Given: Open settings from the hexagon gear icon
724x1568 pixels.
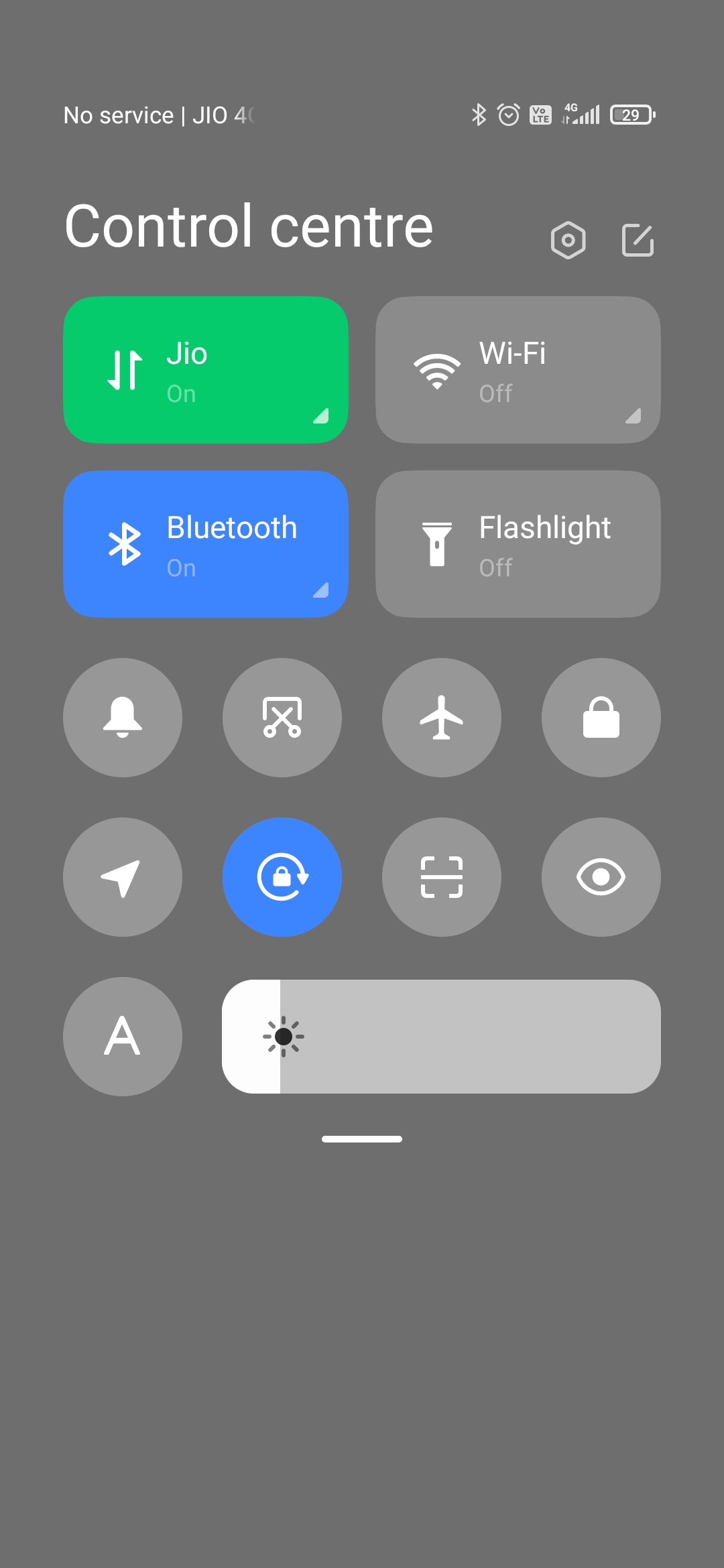Looking at the screenshot, I should click(x=568, y=240).
